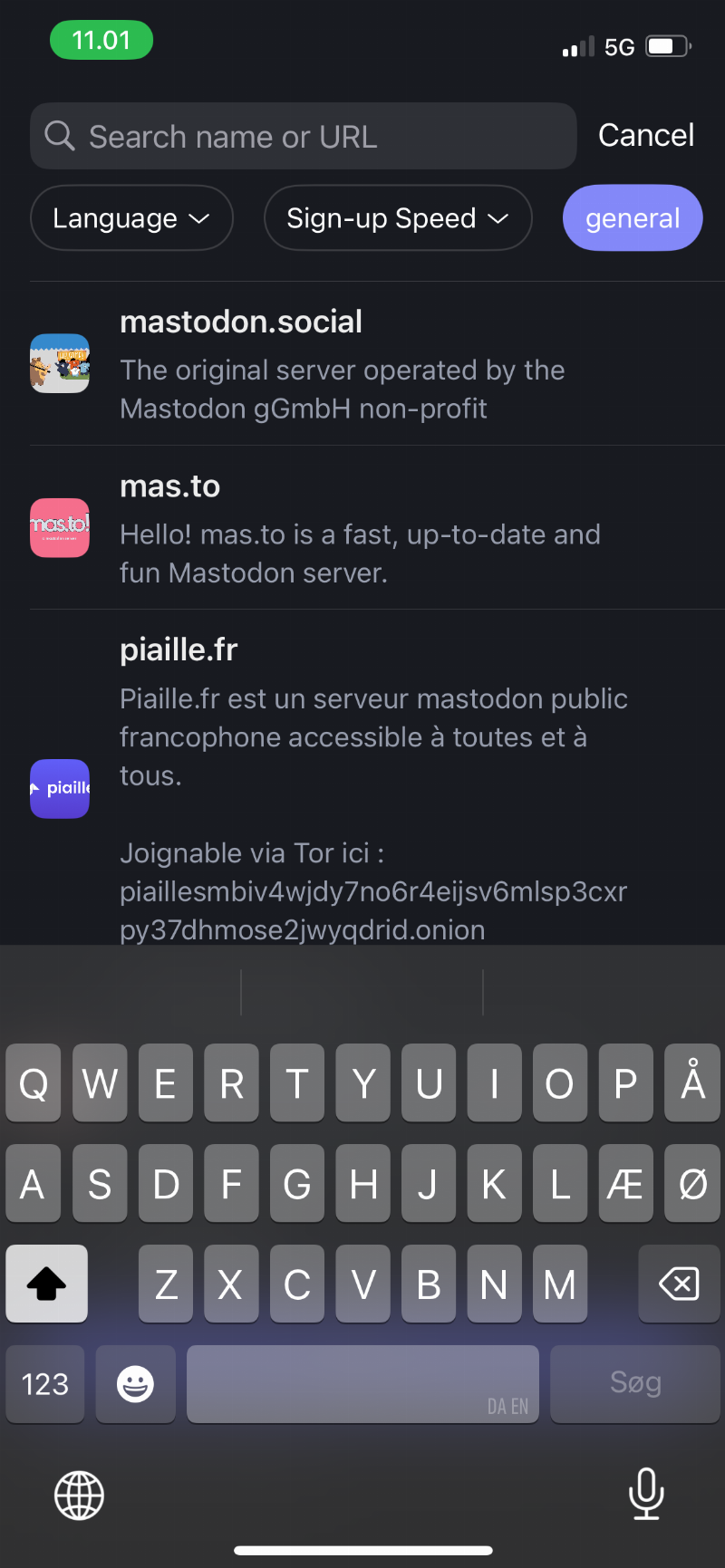Viewport: 725px width, 1568px height.
Task: Choose the mas.to server
Action: click(362, 528)
